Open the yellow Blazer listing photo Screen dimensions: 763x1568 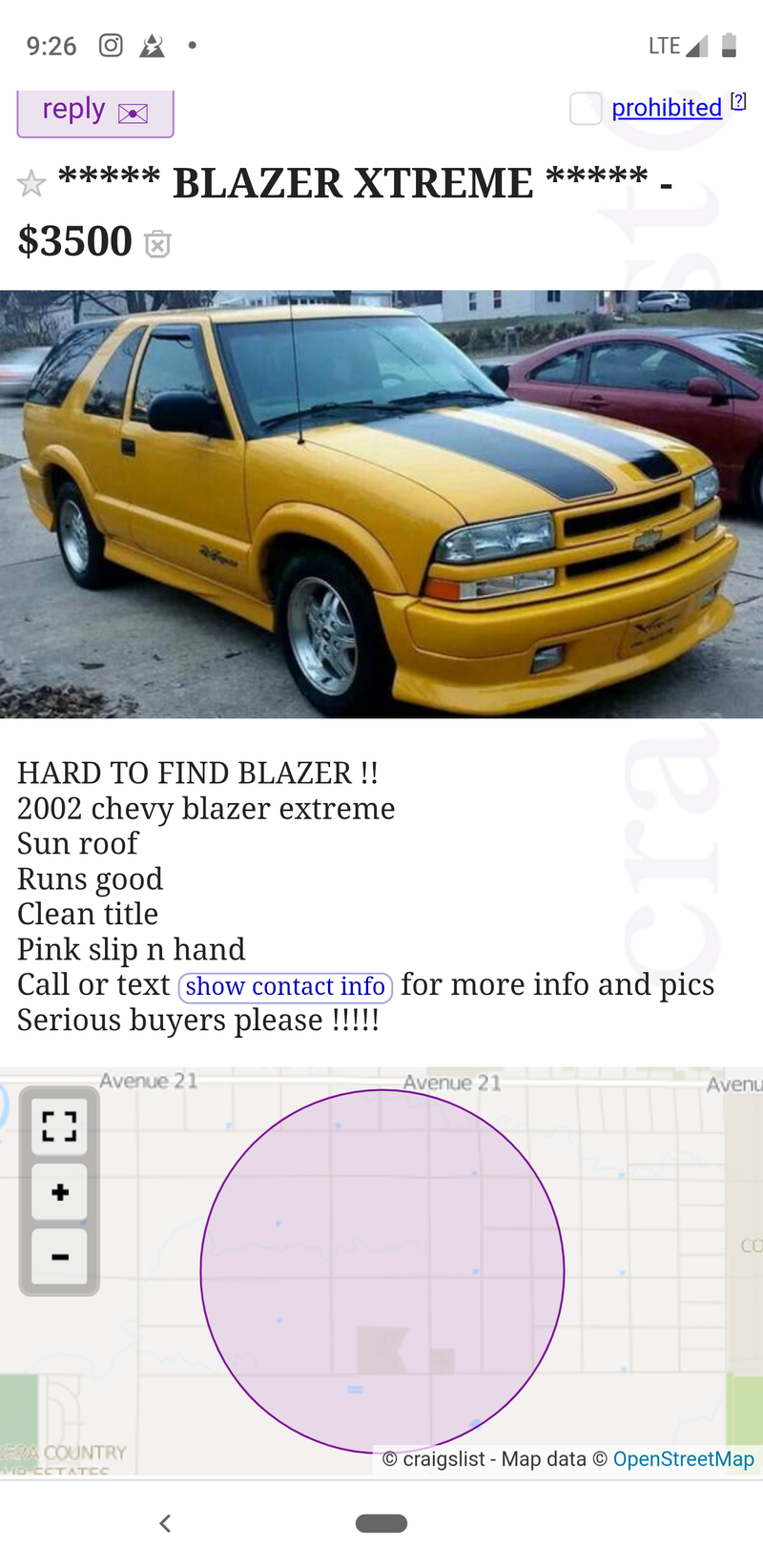point(381,504)
